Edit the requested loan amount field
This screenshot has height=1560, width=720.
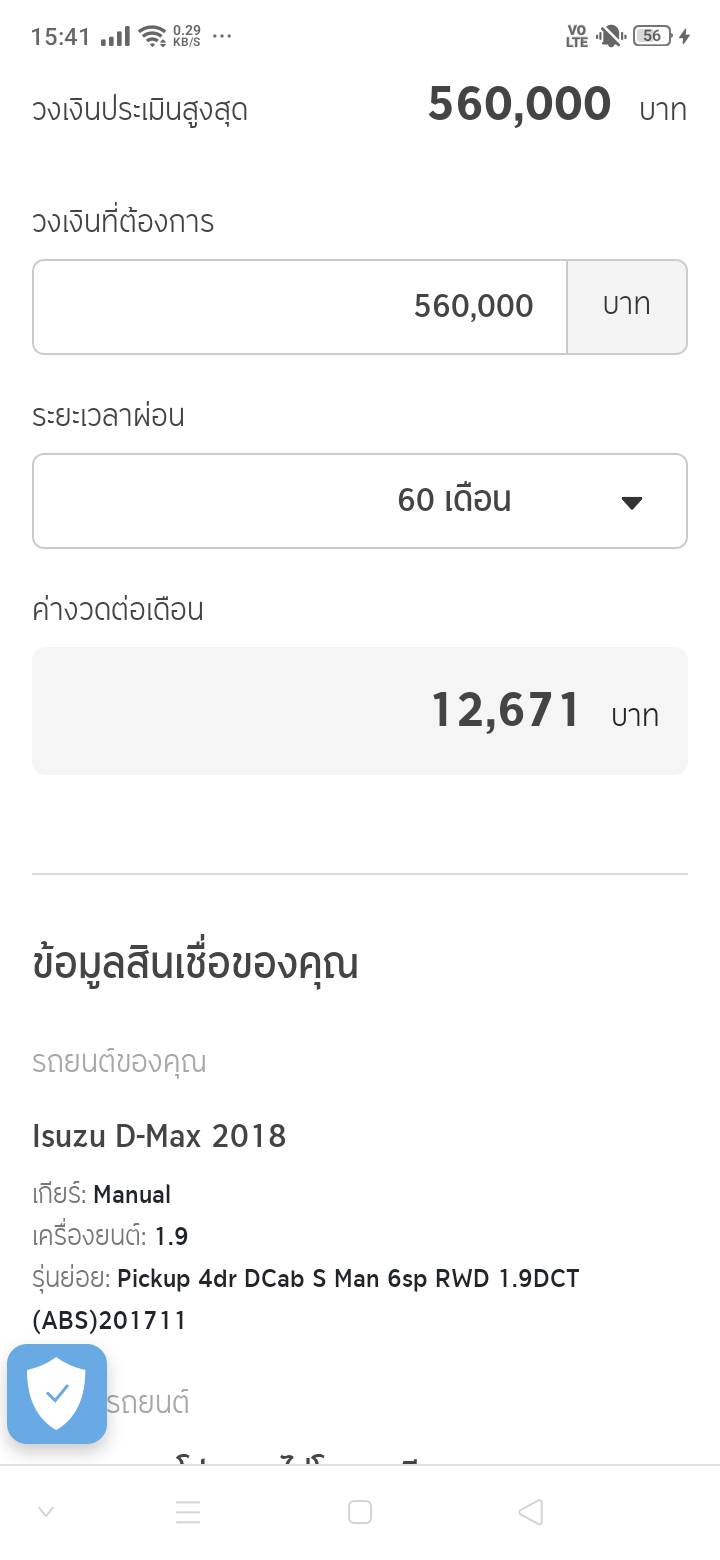300,307
